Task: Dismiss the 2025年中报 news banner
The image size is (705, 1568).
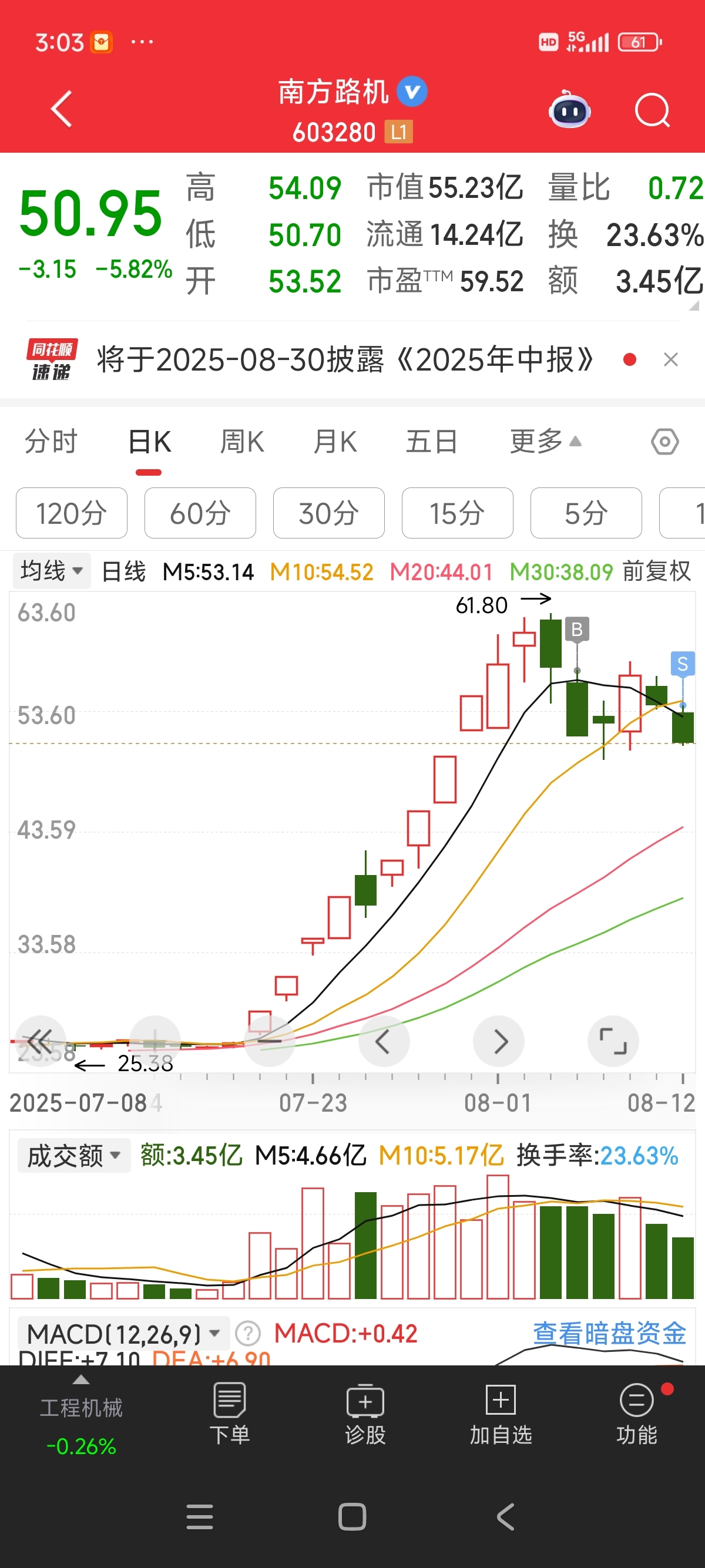Action: click(671, 360)
